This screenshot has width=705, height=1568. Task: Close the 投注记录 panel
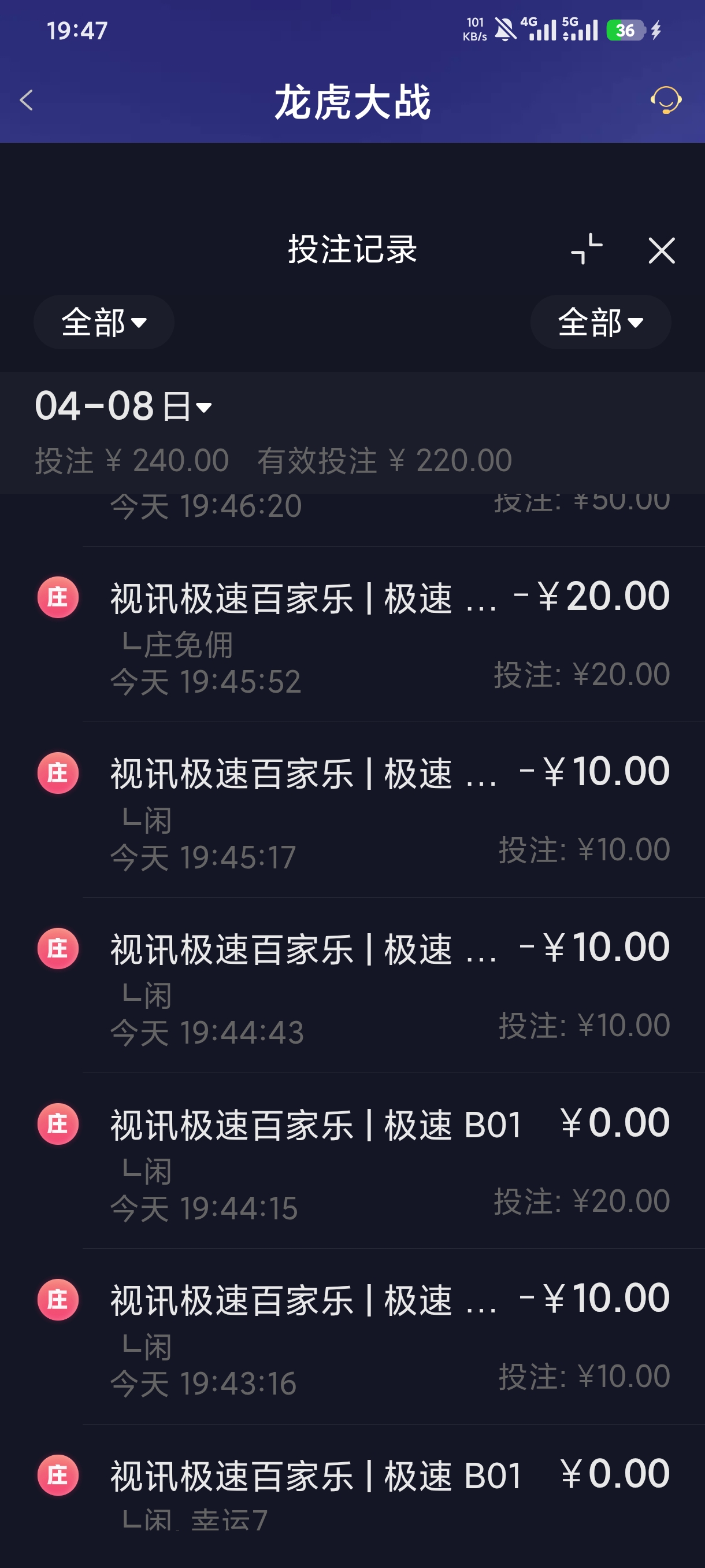tap(661, 250)
